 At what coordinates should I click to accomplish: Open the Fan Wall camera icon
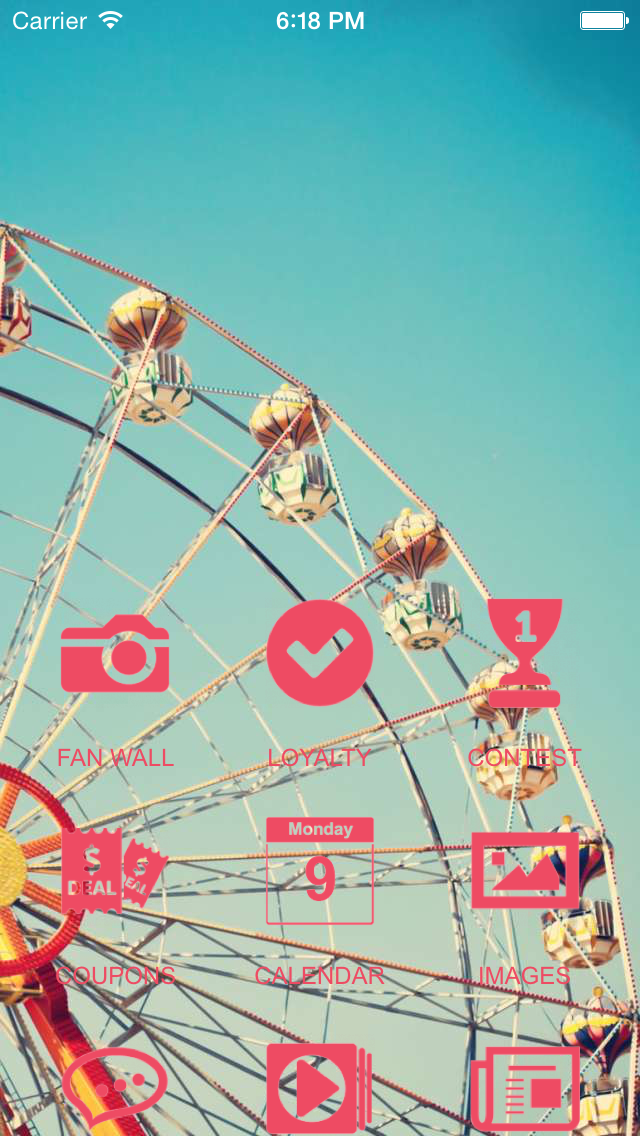point(115,653)
